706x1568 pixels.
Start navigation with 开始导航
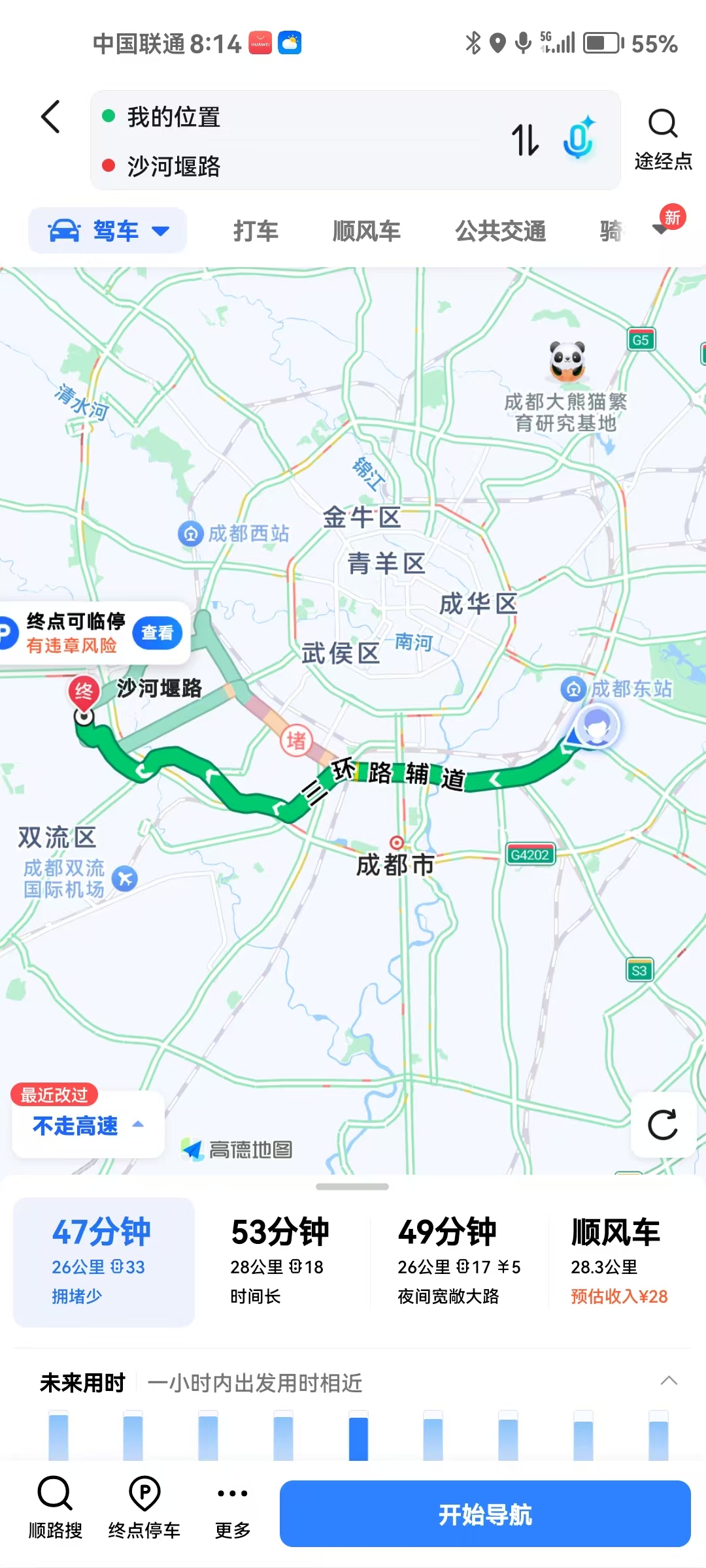tap(485, 1514)
